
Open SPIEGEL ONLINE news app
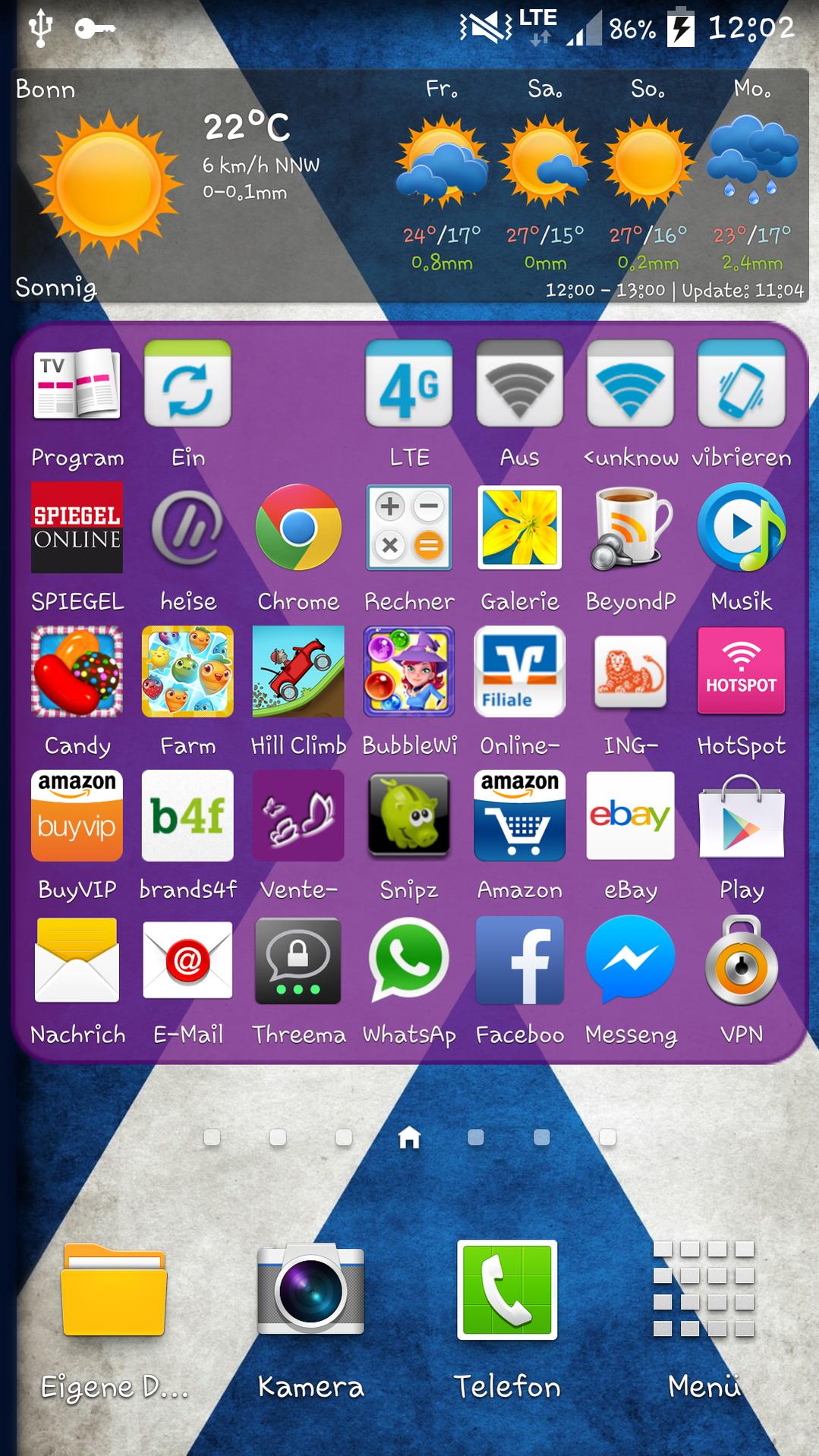77,528
